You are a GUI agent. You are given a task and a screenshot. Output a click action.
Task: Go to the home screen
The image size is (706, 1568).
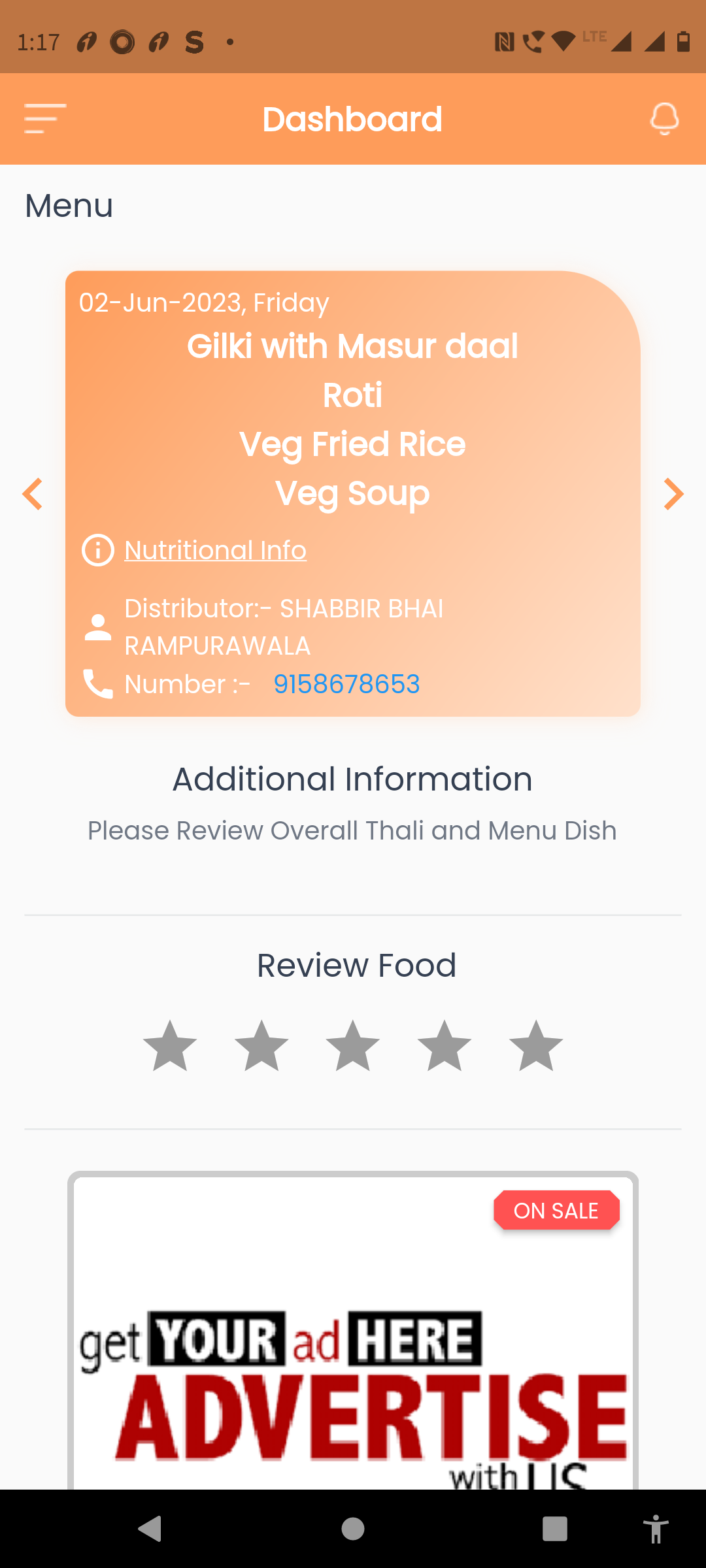(353, 1529)
